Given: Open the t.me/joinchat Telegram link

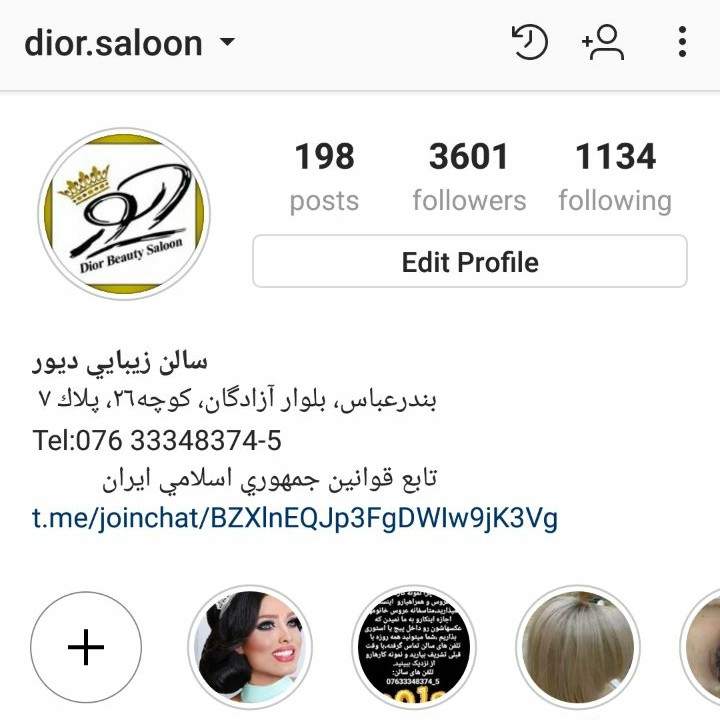Looking at the screenshot, I should click(295, 518).
